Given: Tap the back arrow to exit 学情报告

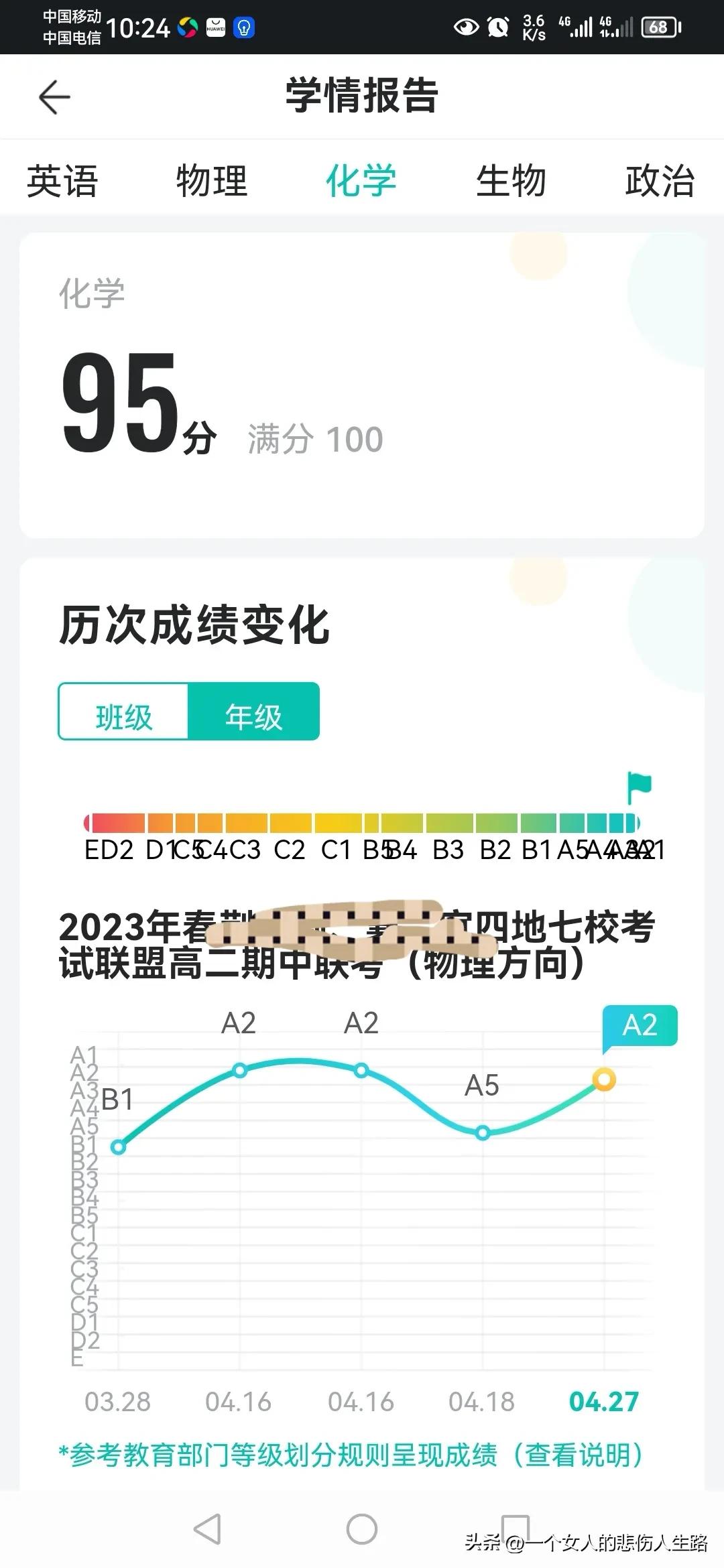Looking at the screenshot, I should click(x=55, y=96).
